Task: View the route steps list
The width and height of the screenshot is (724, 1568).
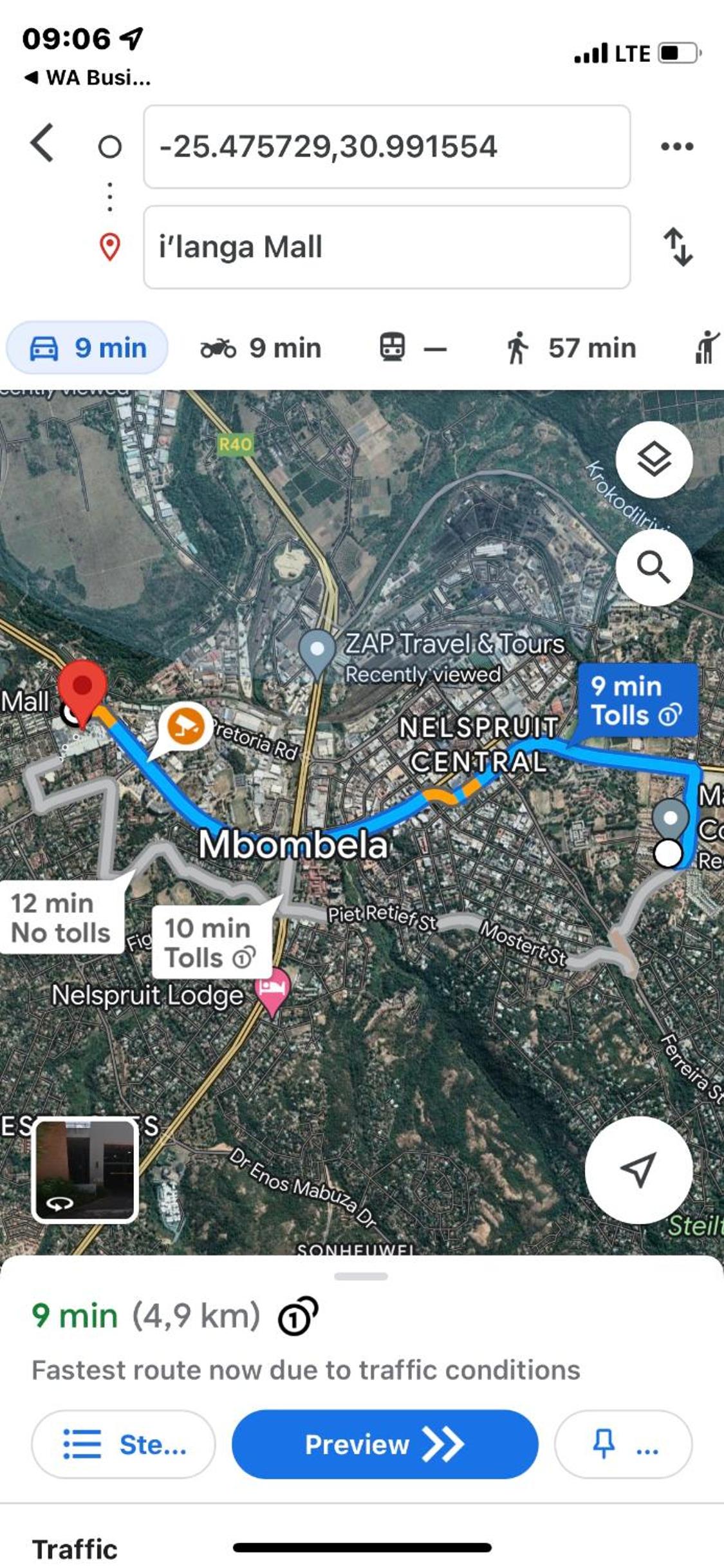Action: tap(124, 1444)
